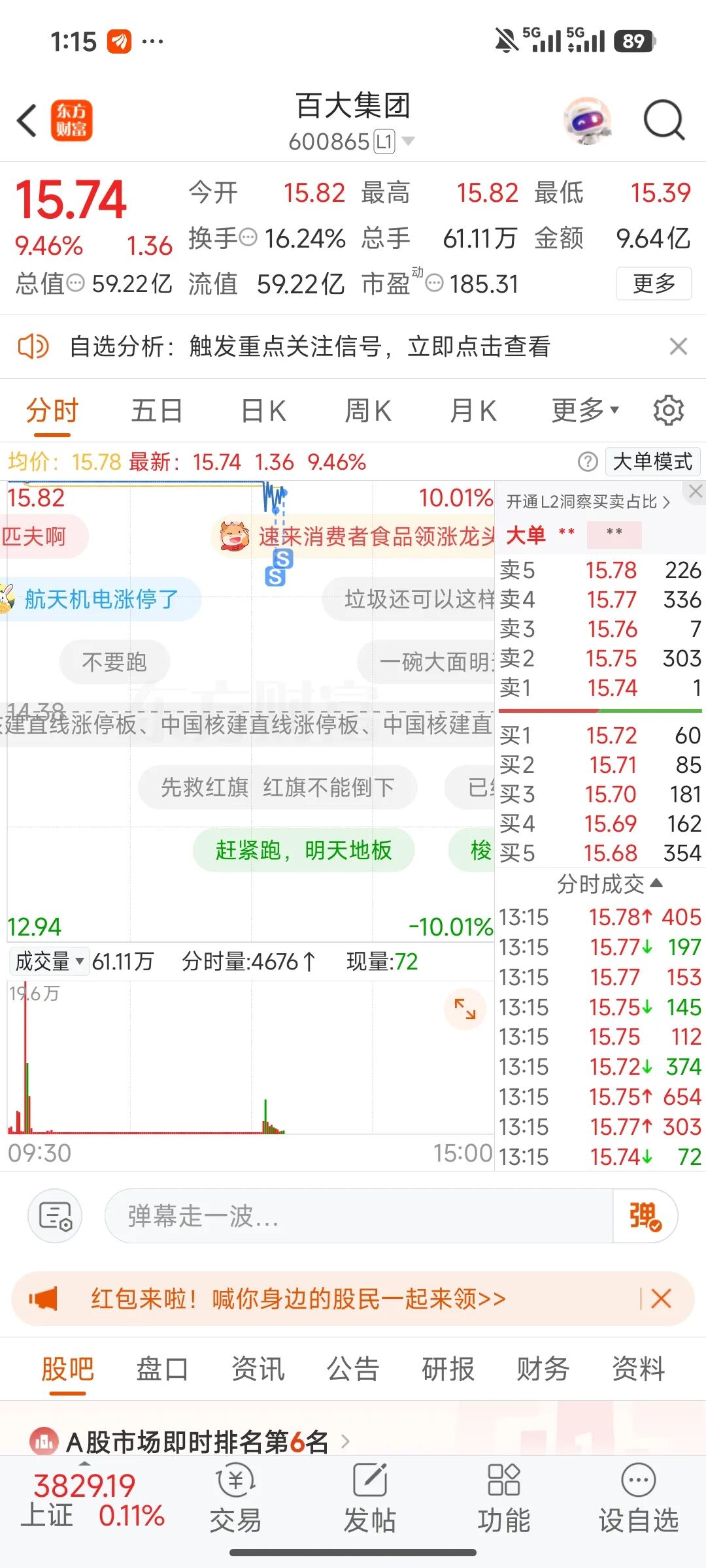Screen dimensions: 706x1568
Task: Open danmu display settings icon beside input
Action: click(55, 1215)
